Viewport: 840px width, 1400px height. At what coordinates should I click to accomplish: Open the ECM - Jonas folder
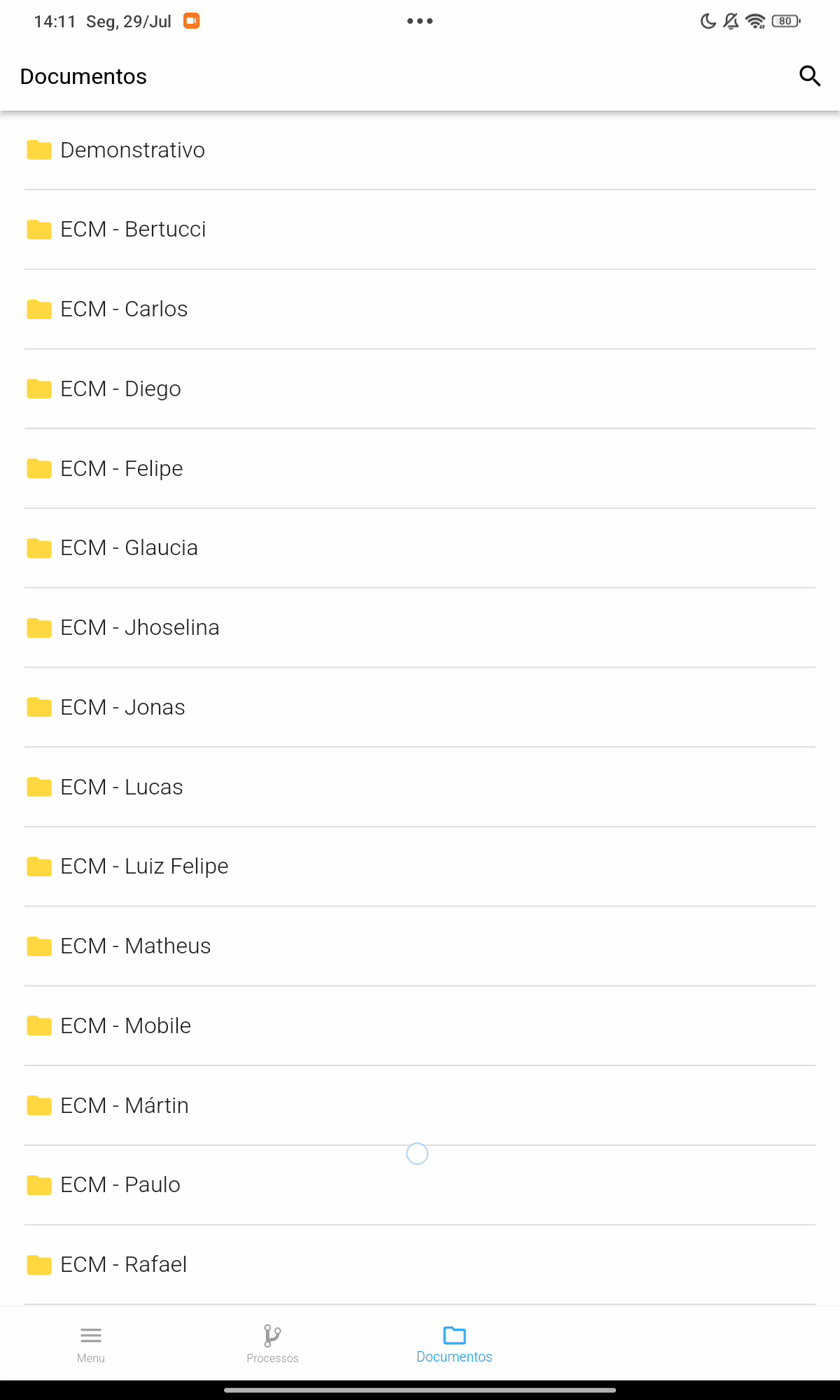click(x=420, y=708)
